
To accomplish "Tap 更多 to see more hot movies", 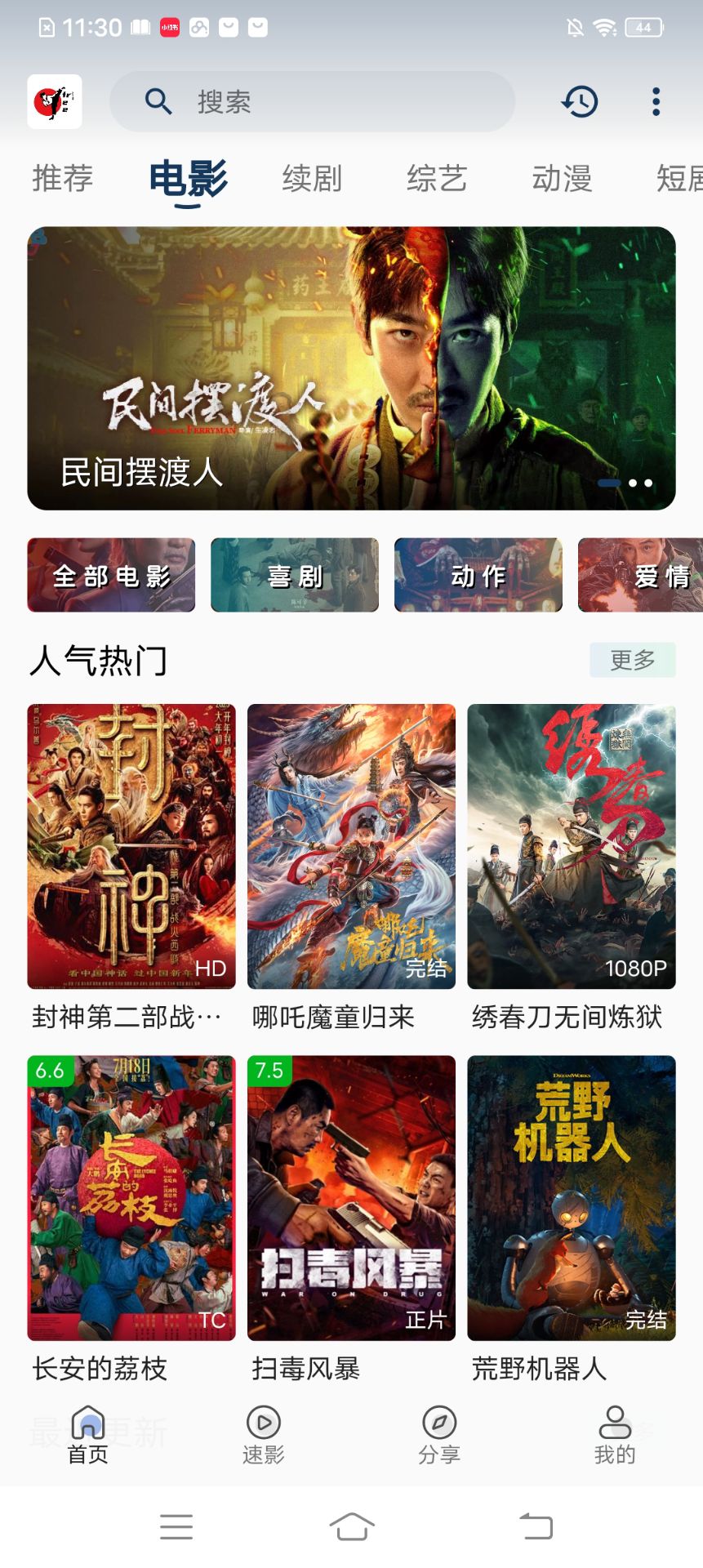I will coord(632,660).
